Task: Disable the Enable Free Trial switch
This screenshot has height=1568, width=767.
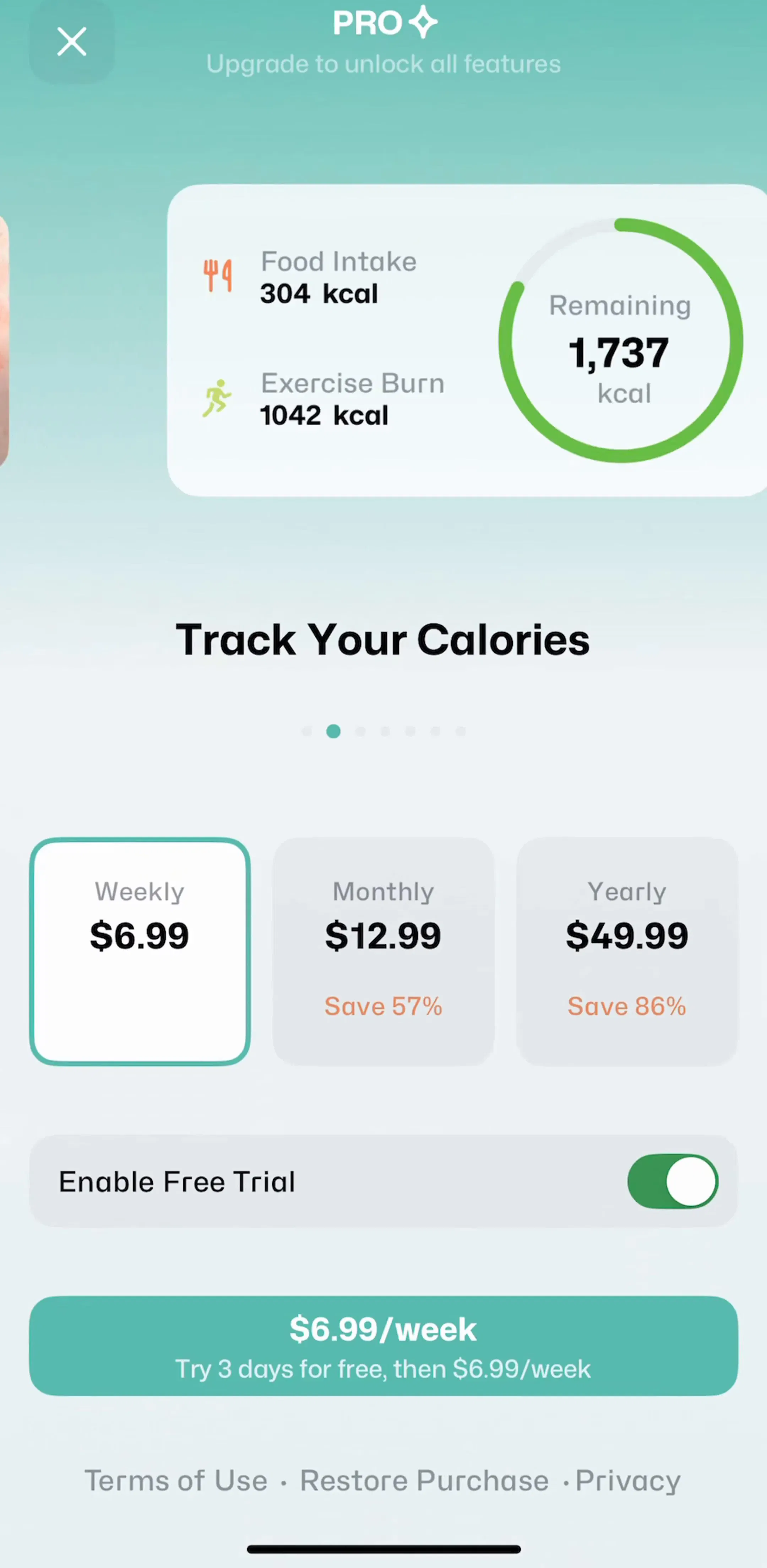Action: click(673, 1181)
